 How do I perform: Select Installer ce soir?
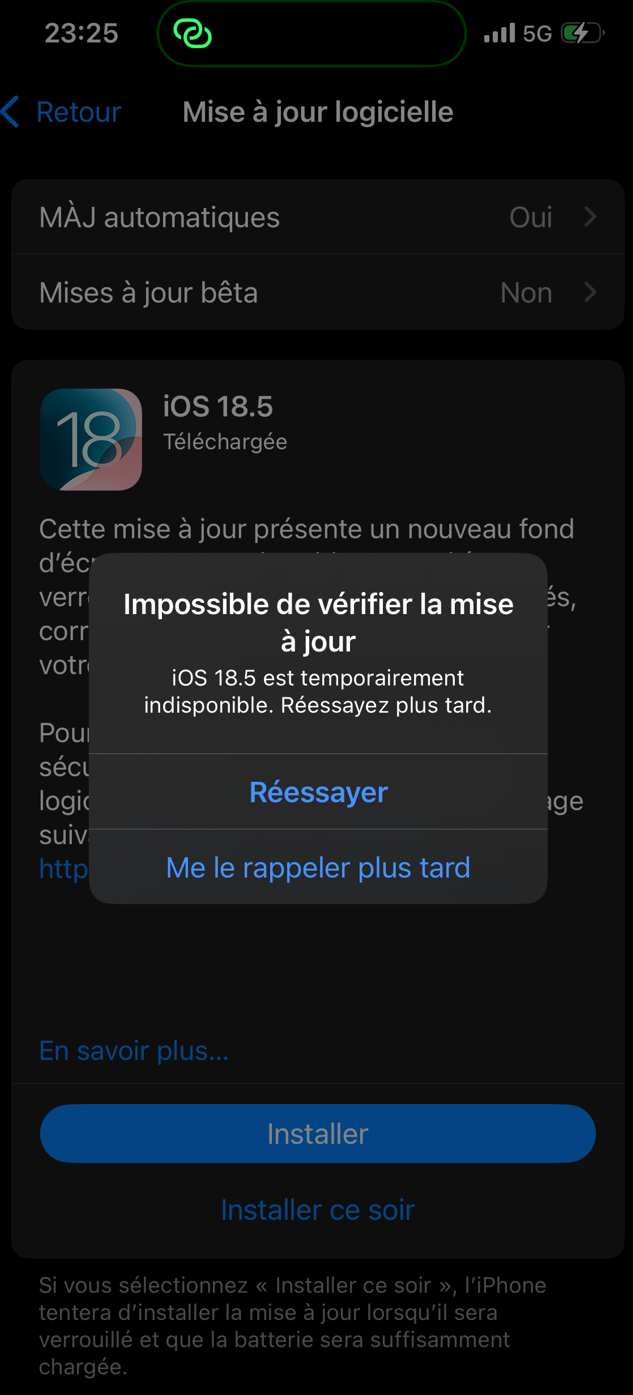point(317,1209)
